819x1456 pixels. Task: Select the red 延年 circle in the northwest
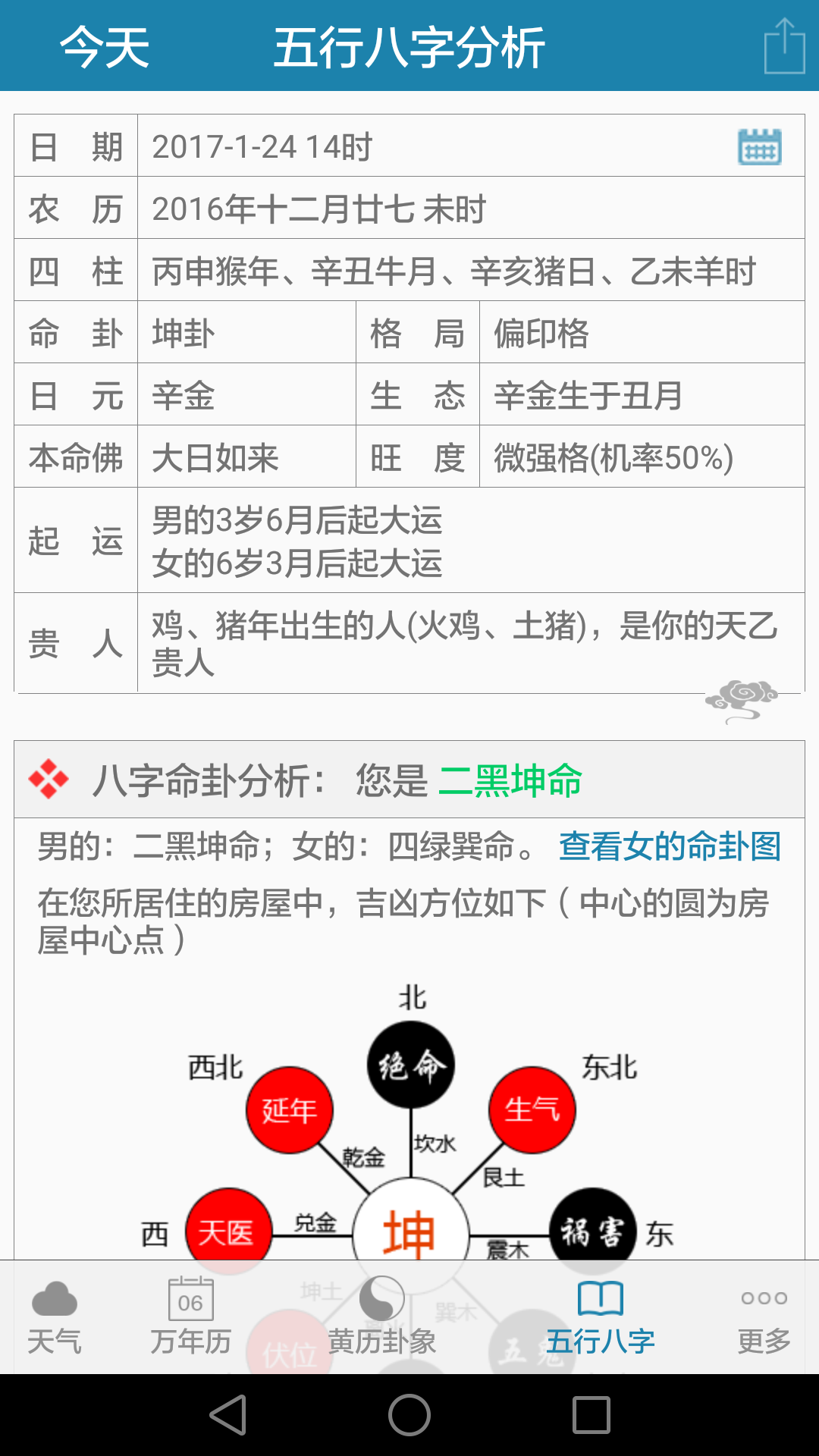pyautogui.click(x=290, y=1109)
